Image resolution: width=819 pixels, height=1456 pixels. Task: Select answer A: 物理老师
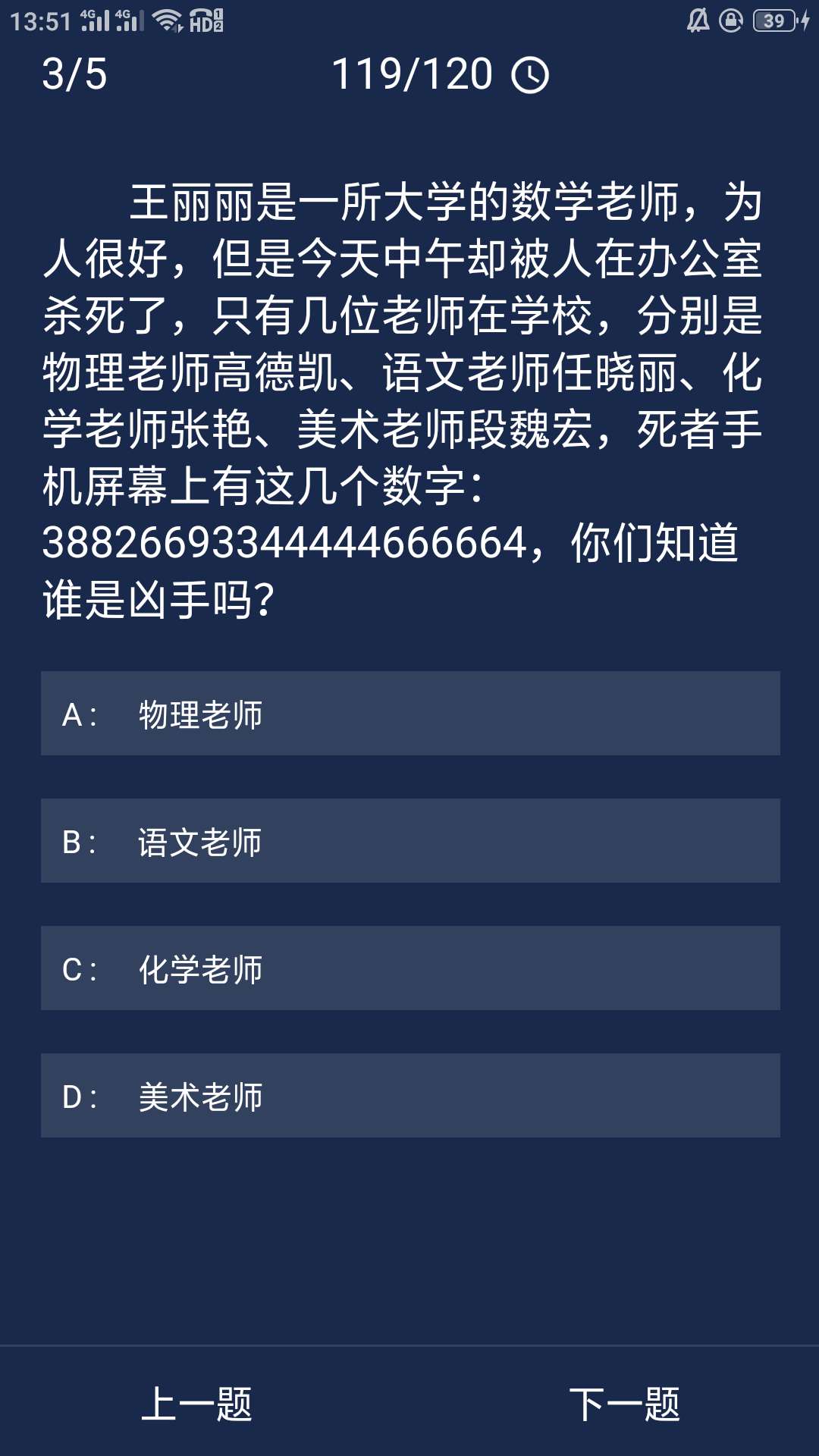409,714
